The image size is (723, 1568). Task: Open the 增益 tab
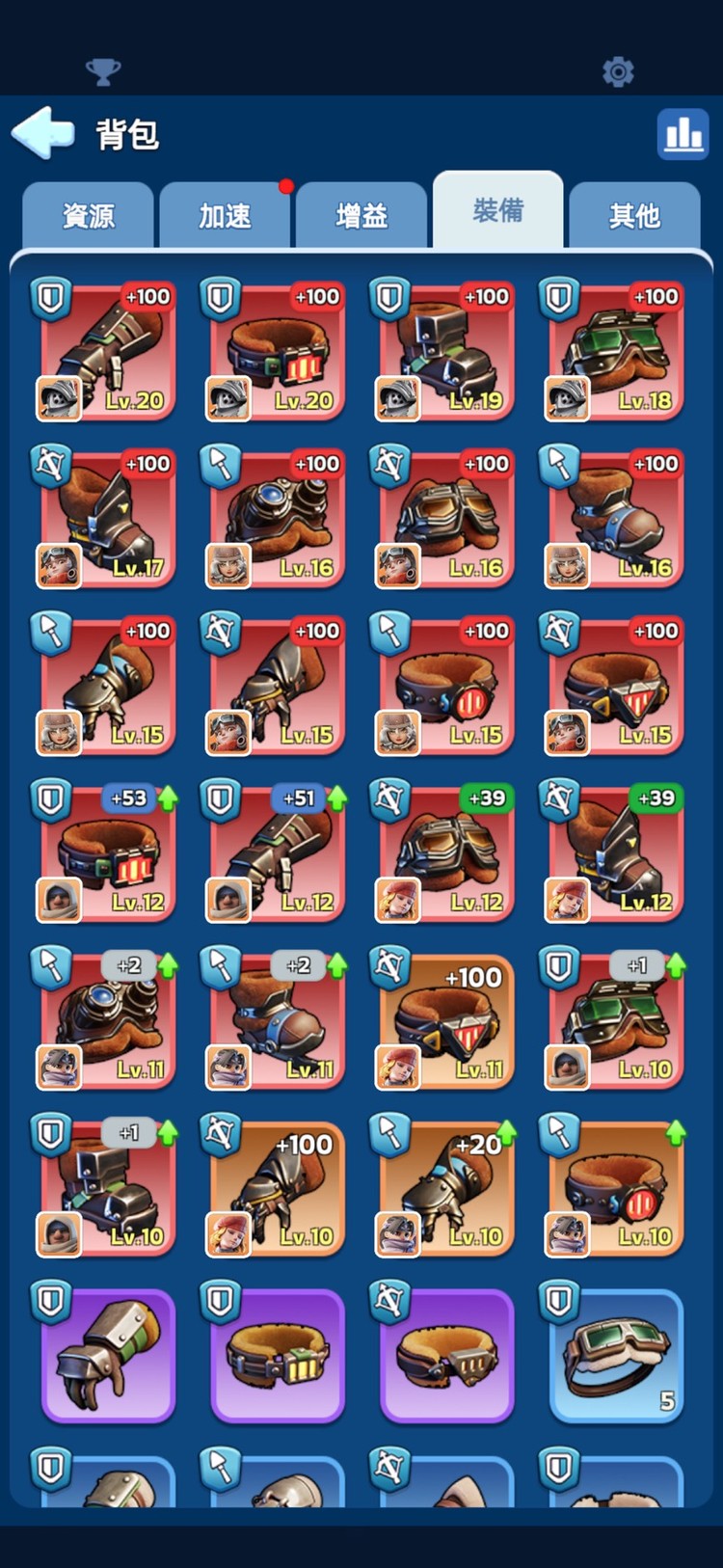[361, 216]
